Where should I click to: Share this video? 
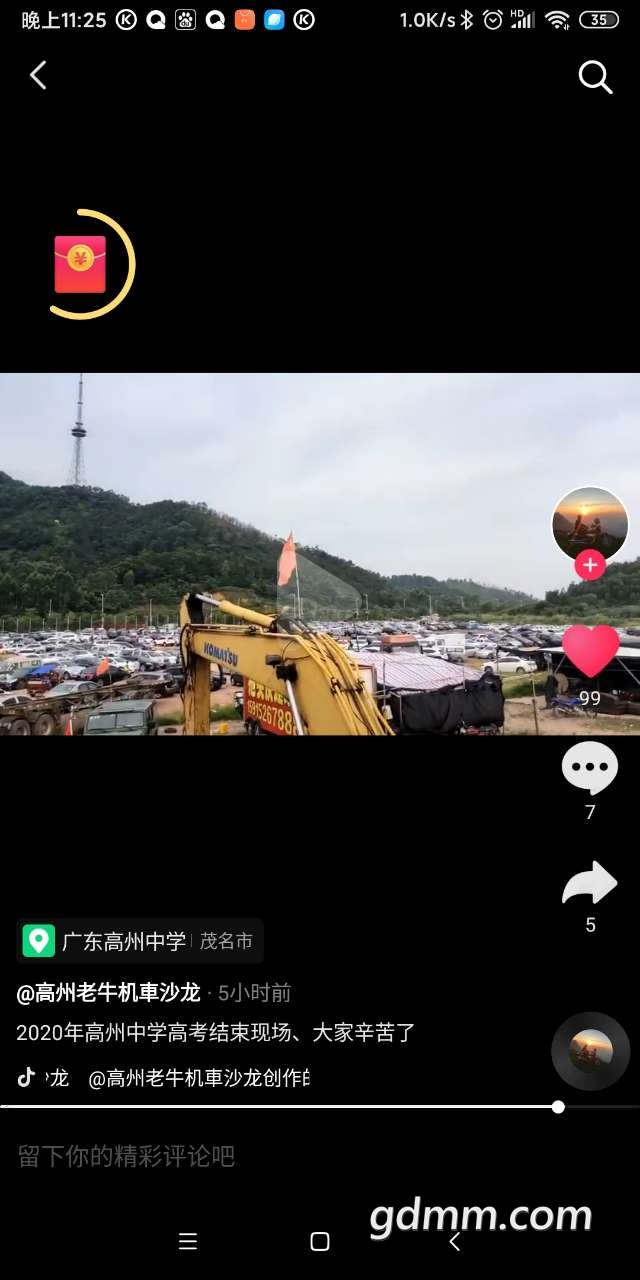pos(590,884)
